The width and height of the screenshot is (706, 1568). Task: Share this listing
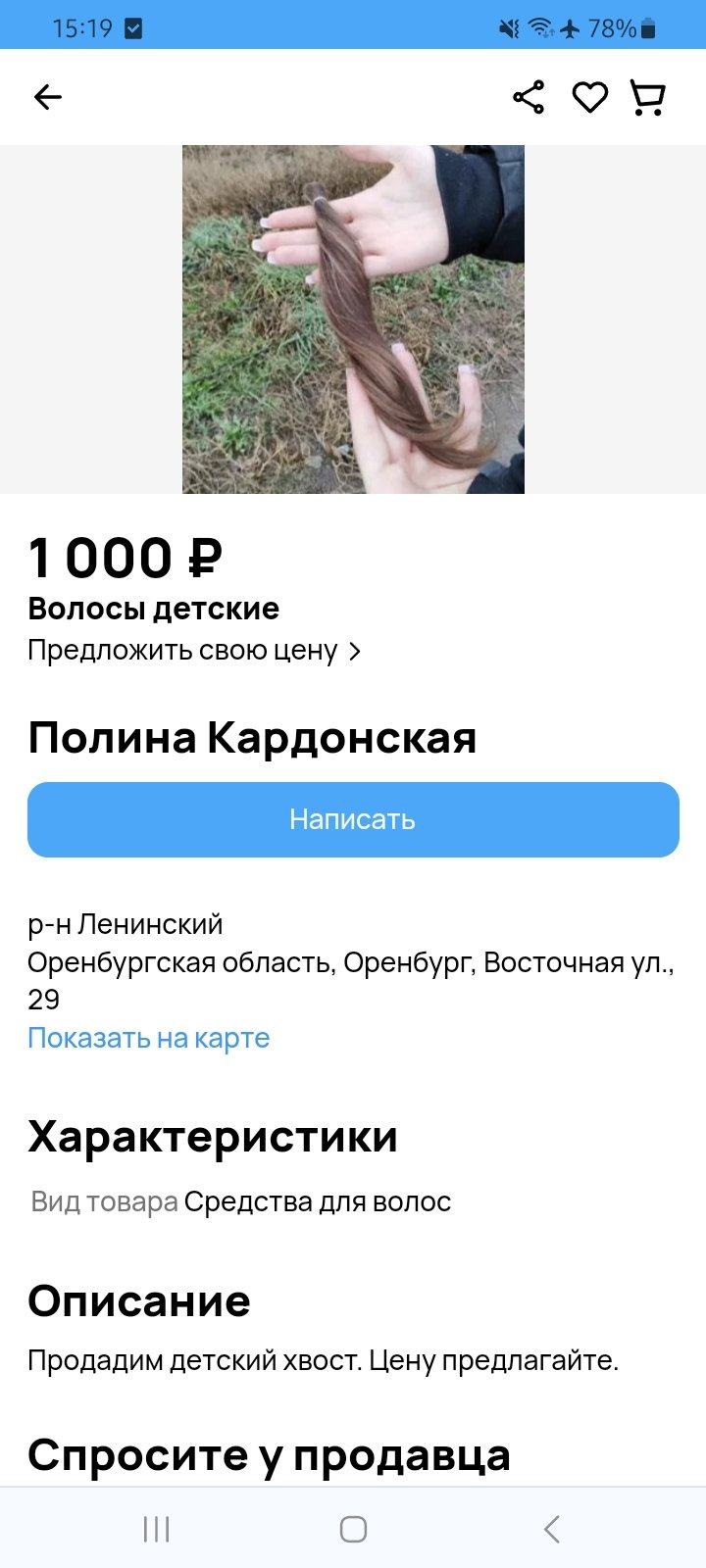[529, 97]
